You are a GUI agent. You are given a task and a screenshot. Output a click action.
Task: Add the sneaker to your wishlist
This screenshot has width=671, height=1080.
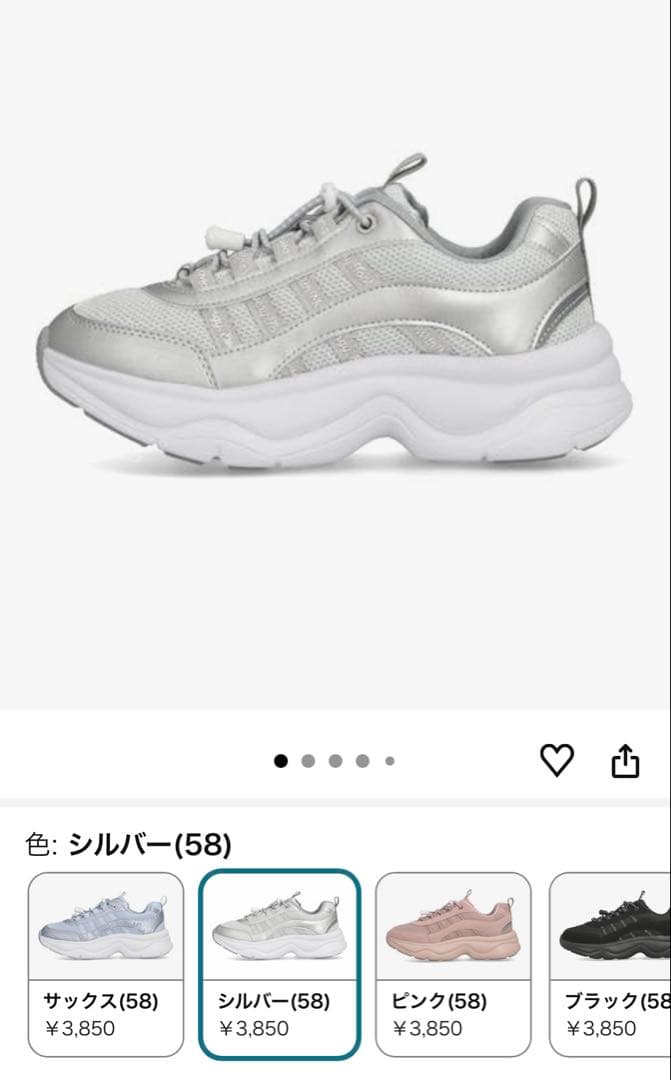click(x=557, y=761)
